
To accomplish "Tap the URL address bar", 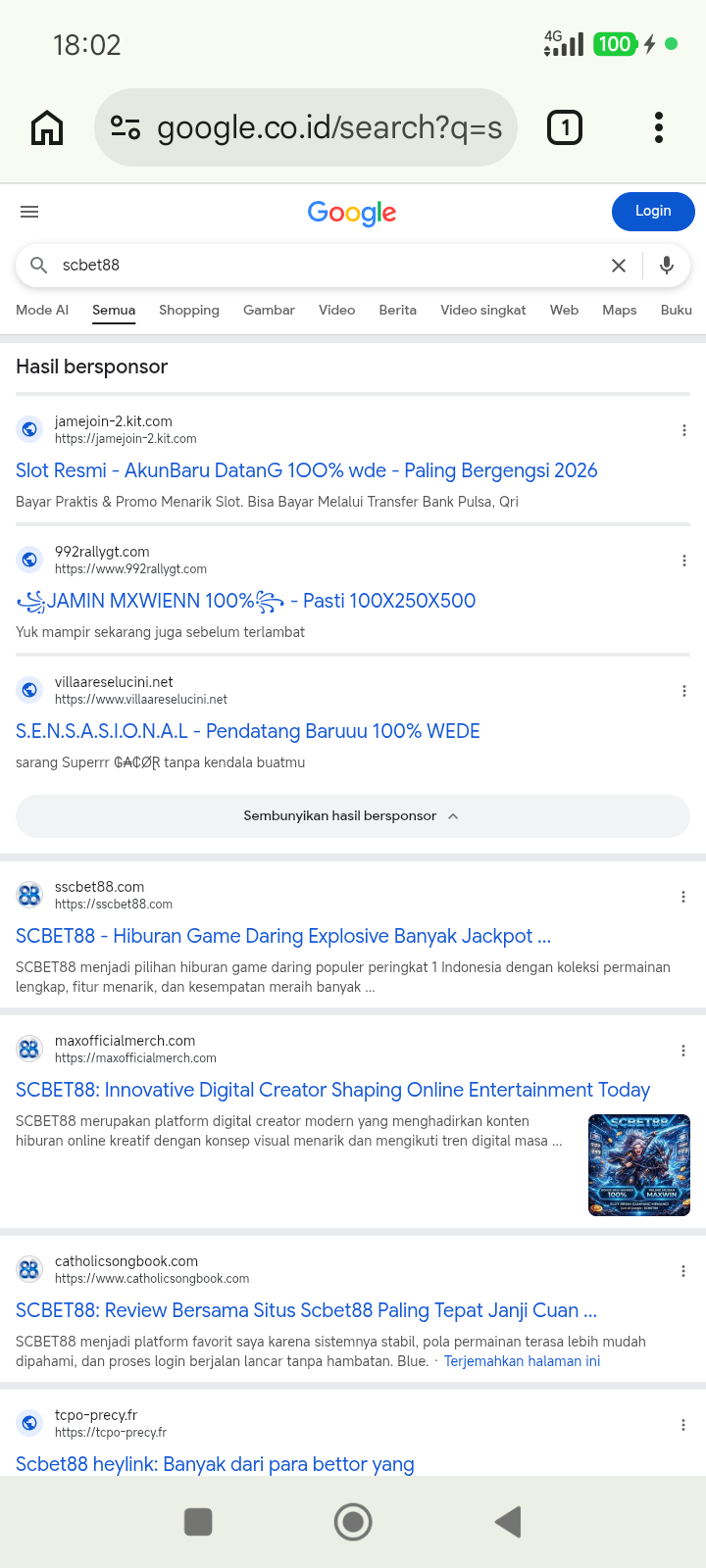I will click(306, 127).
